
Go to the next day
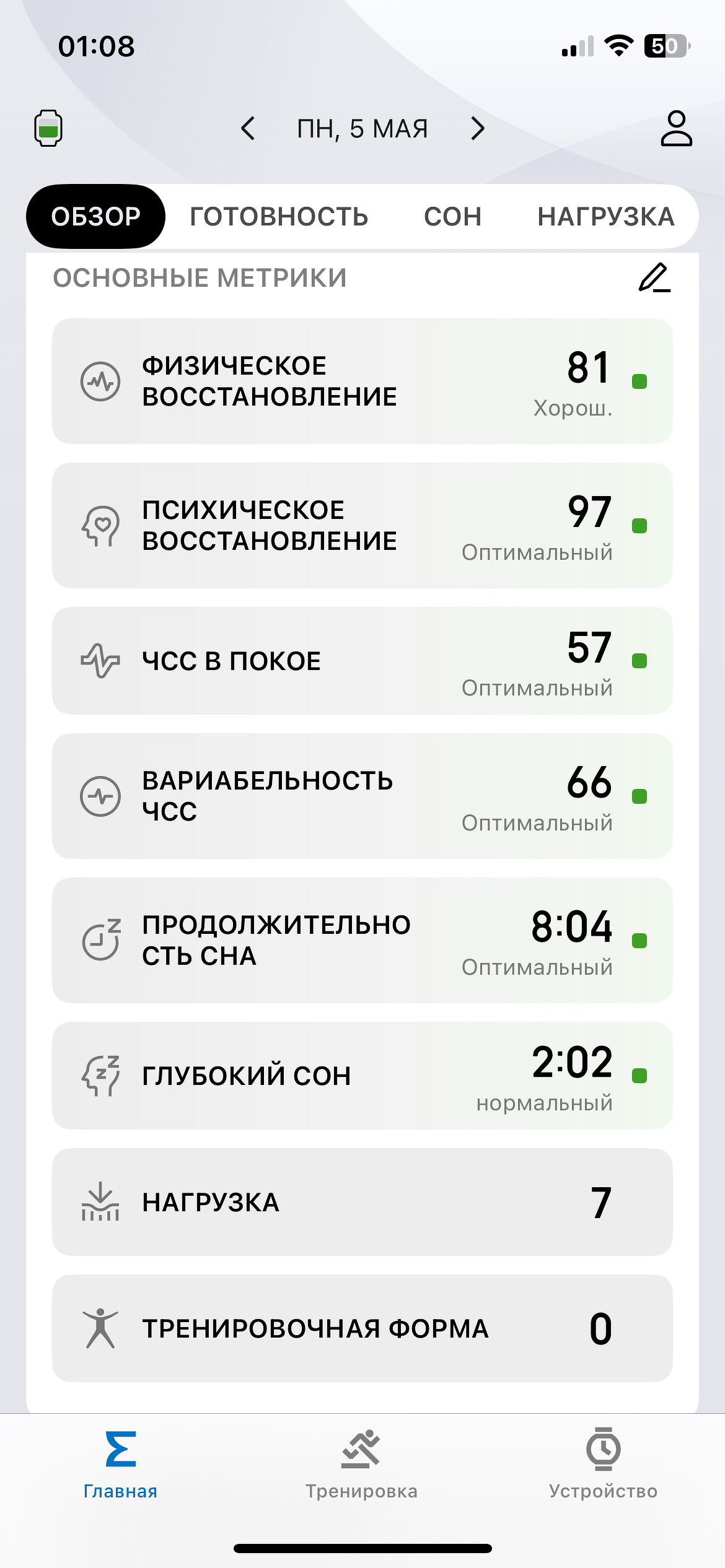[x=477, y=128]
